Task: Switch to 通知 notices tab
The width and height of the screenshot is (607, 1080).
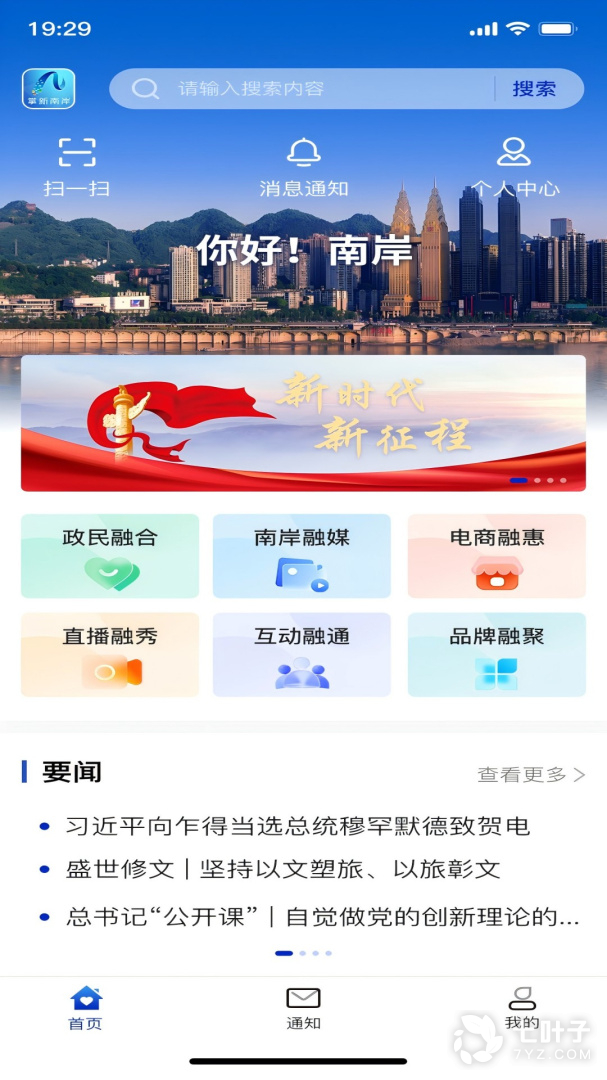Action: click(x=303, y=1008)
